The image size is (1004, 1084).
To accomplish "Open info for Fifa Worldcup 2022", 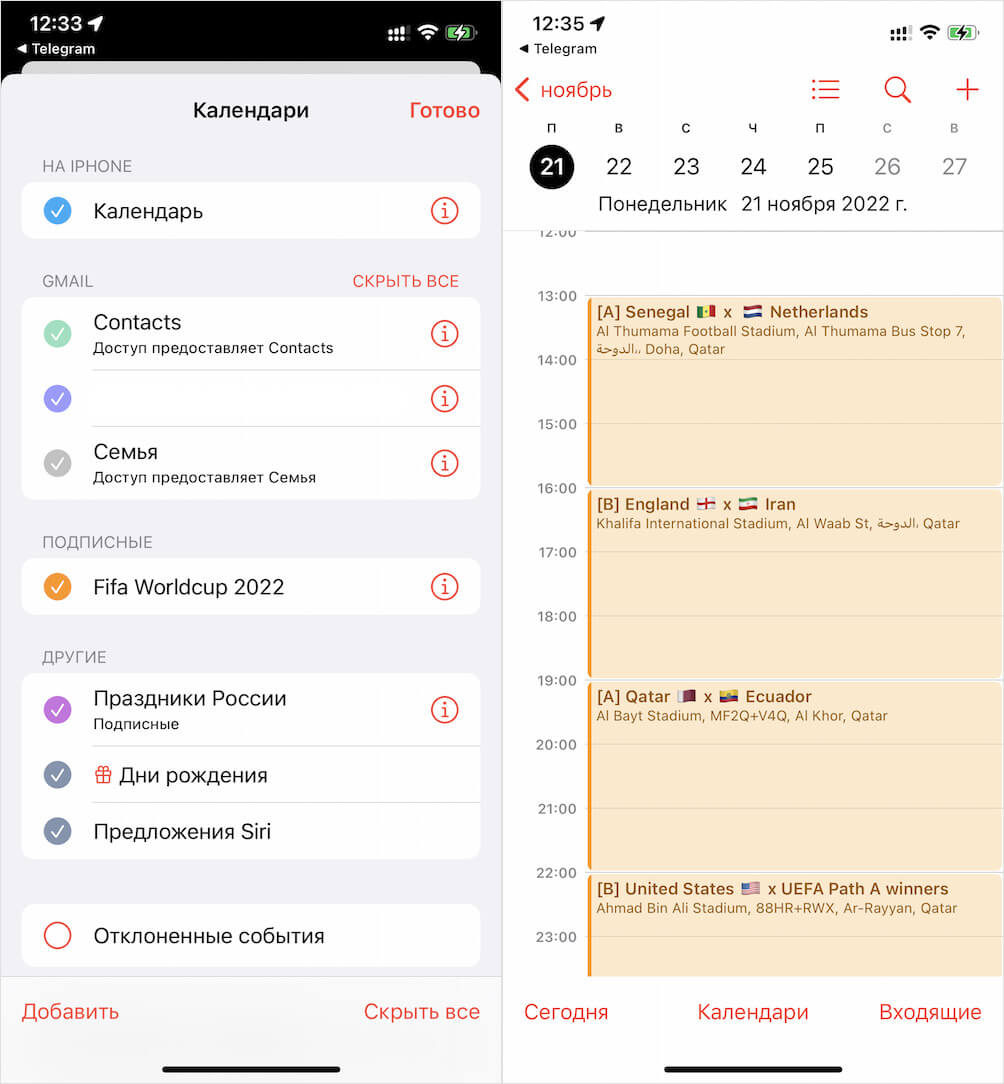I will pos(444,587).
